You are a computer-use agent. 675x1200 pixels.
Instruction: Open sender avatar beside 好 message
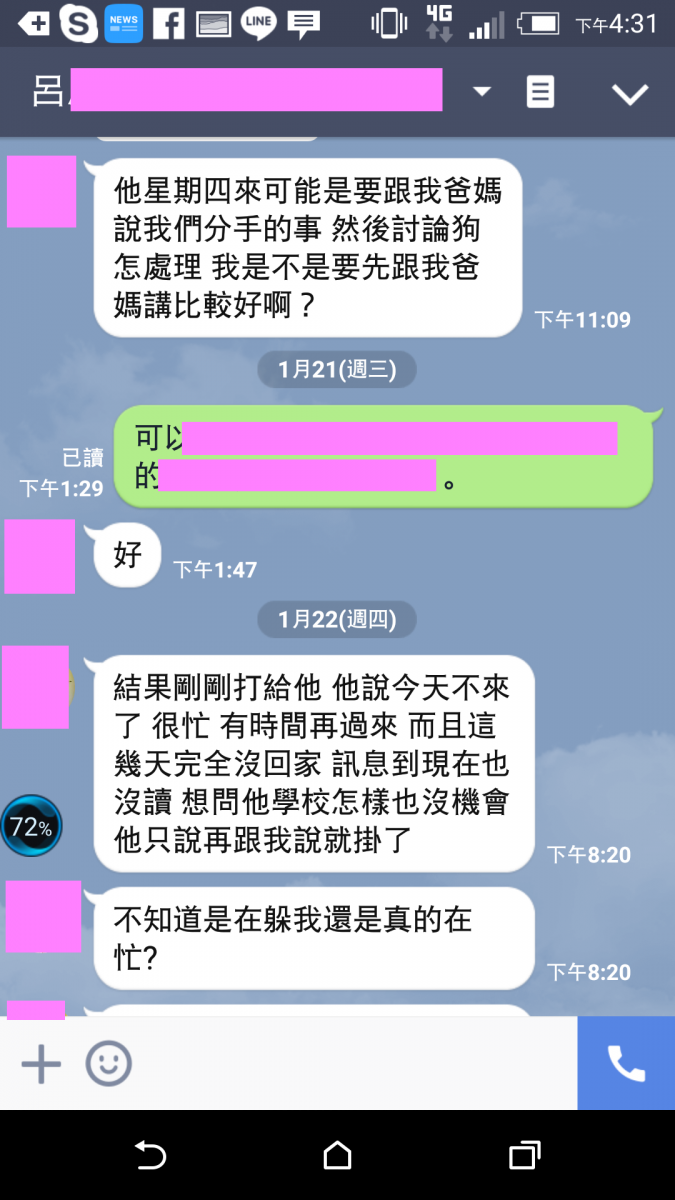(x=40, y=556)
